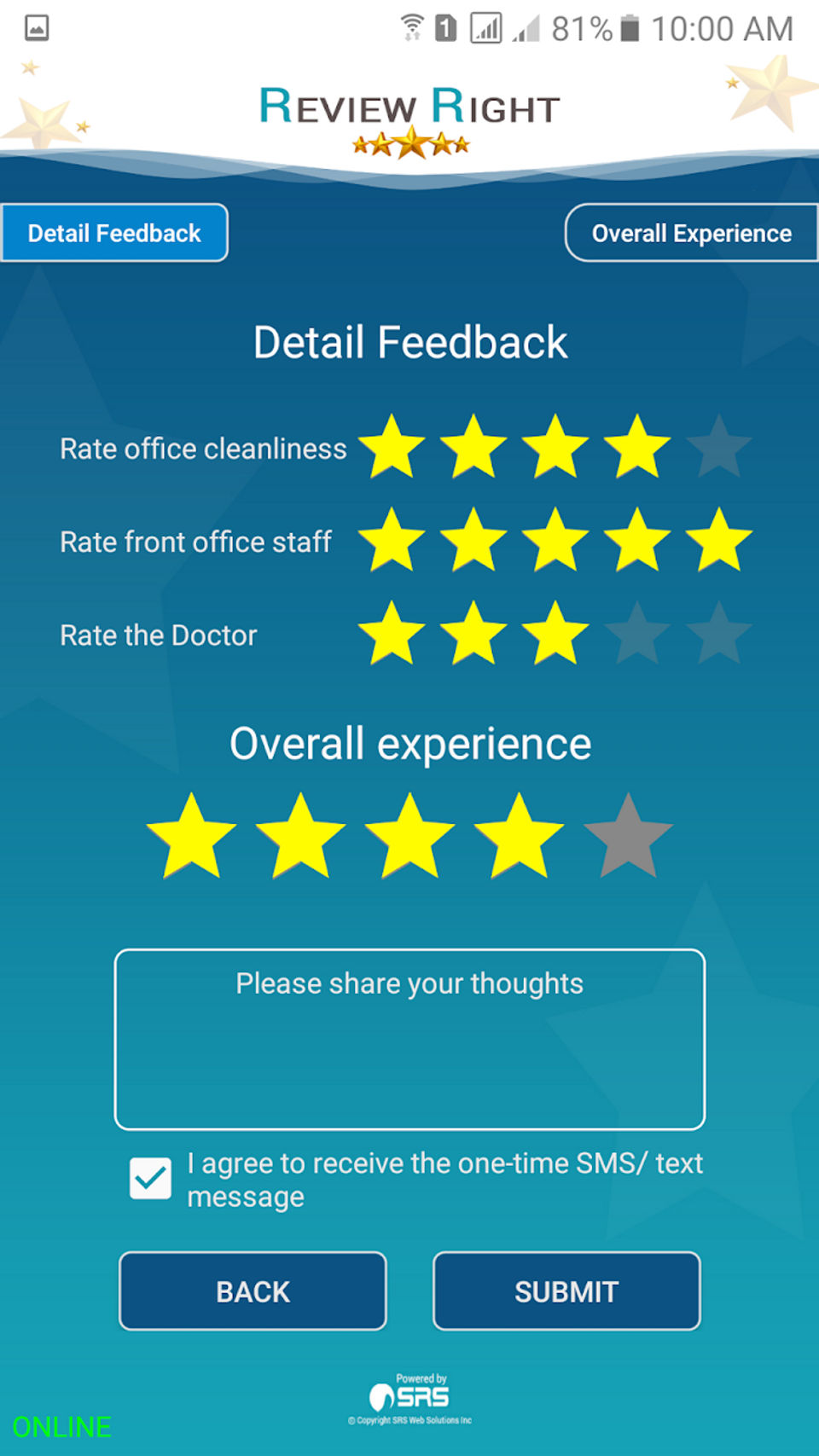The image size is (819, 1456).
Task: Submit the feedback form
Action: pos(566,1291)
